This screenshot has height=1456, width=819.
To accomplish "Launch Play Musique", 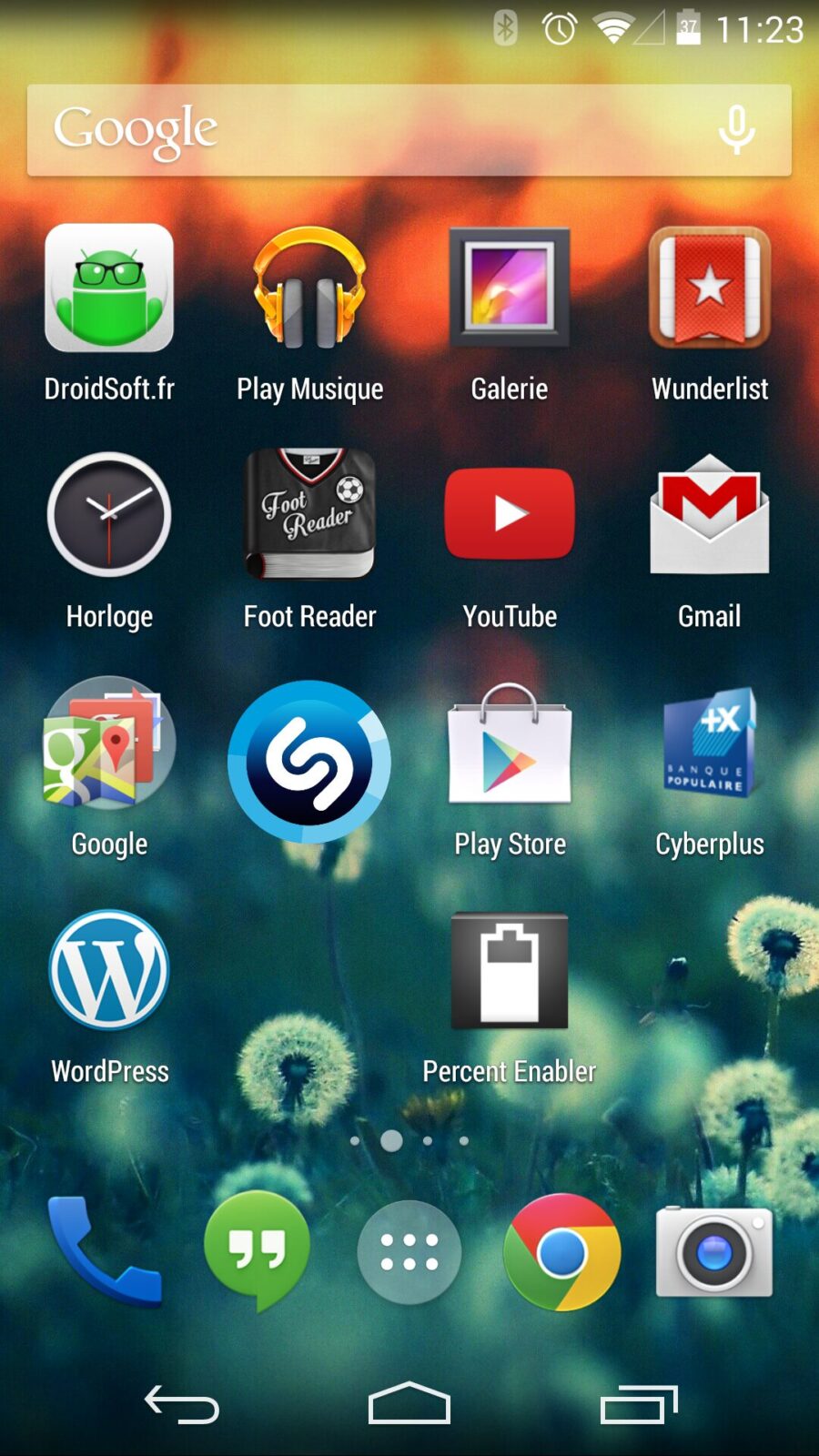I will pyautogui.click(x=309, y=288).
